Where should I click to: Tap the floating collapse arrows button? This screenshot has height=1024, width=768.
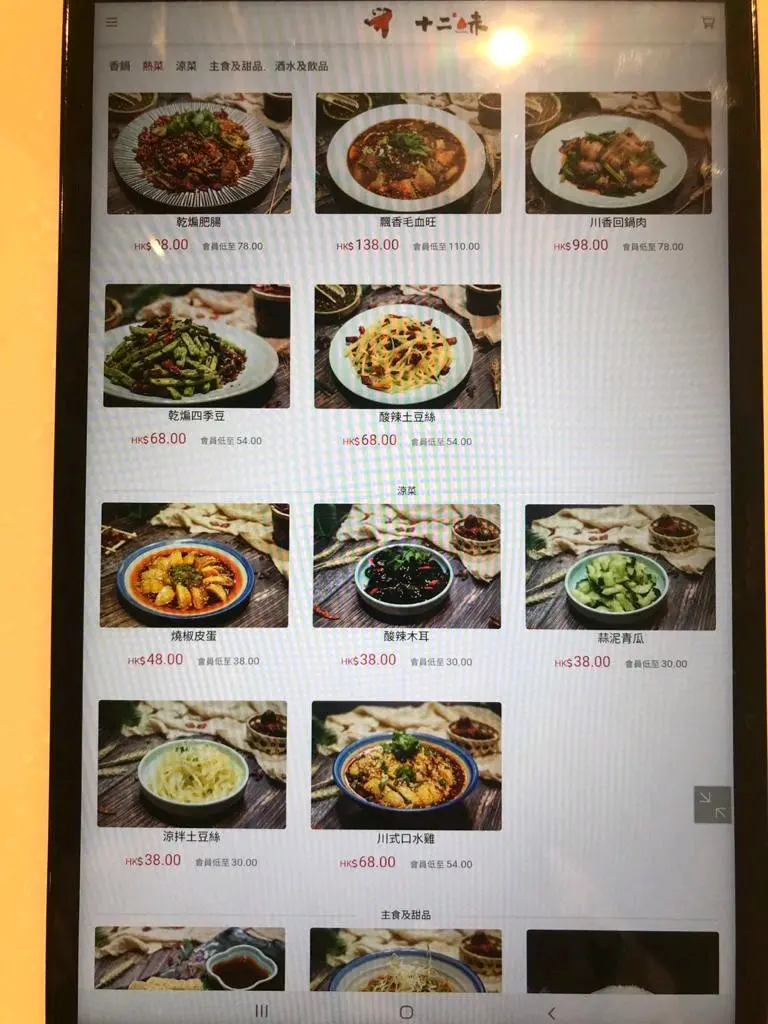tap(713, 804)
